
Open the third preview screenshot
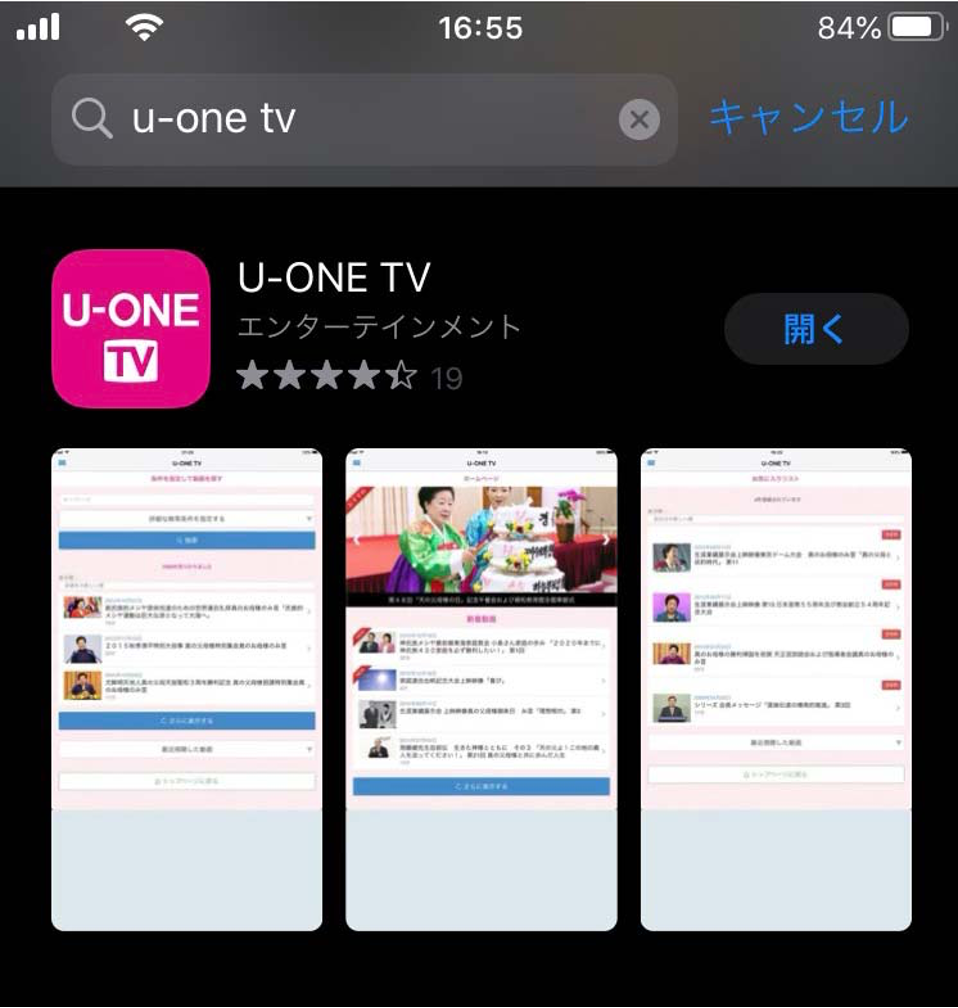776,689
